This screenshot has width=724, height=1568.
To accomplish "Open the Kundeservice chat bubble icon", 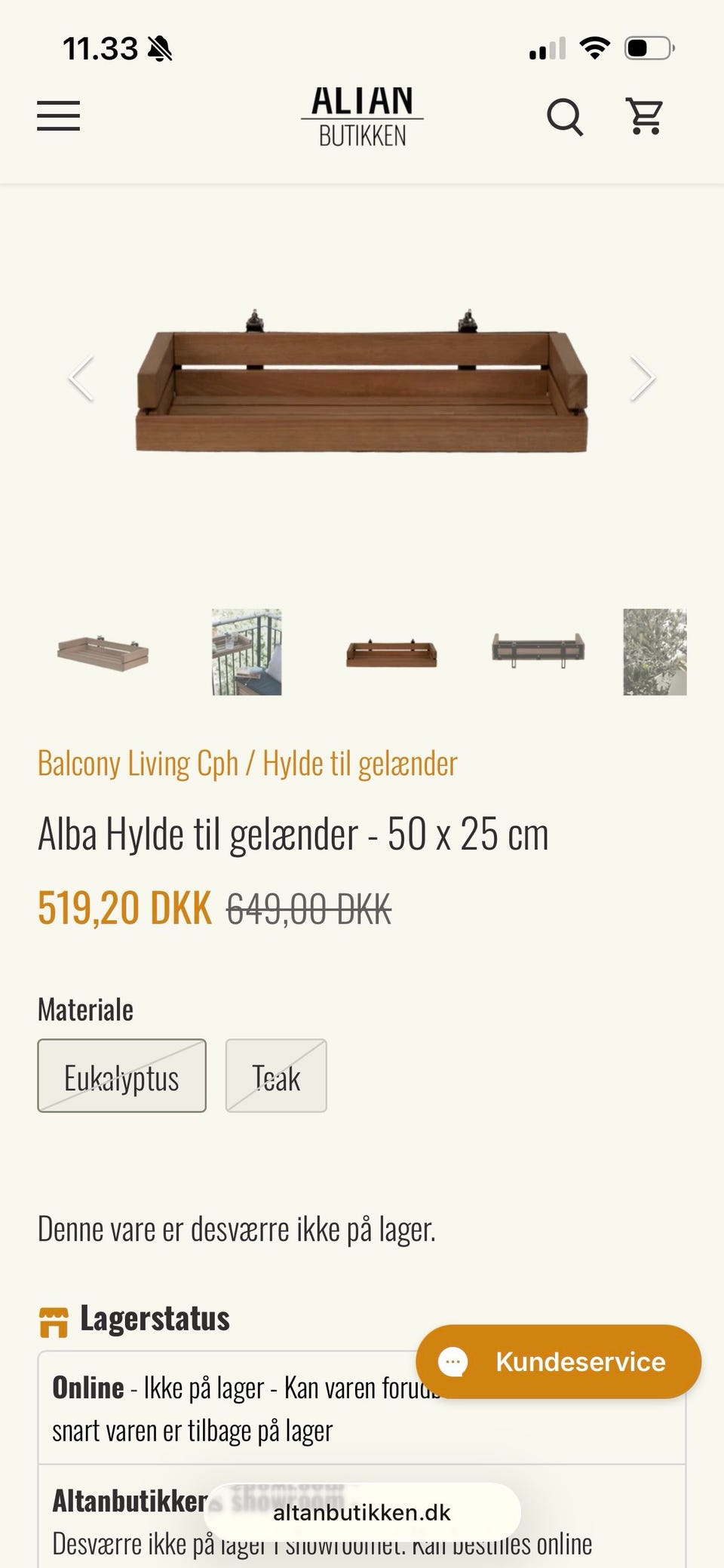I will point(453,1361).
